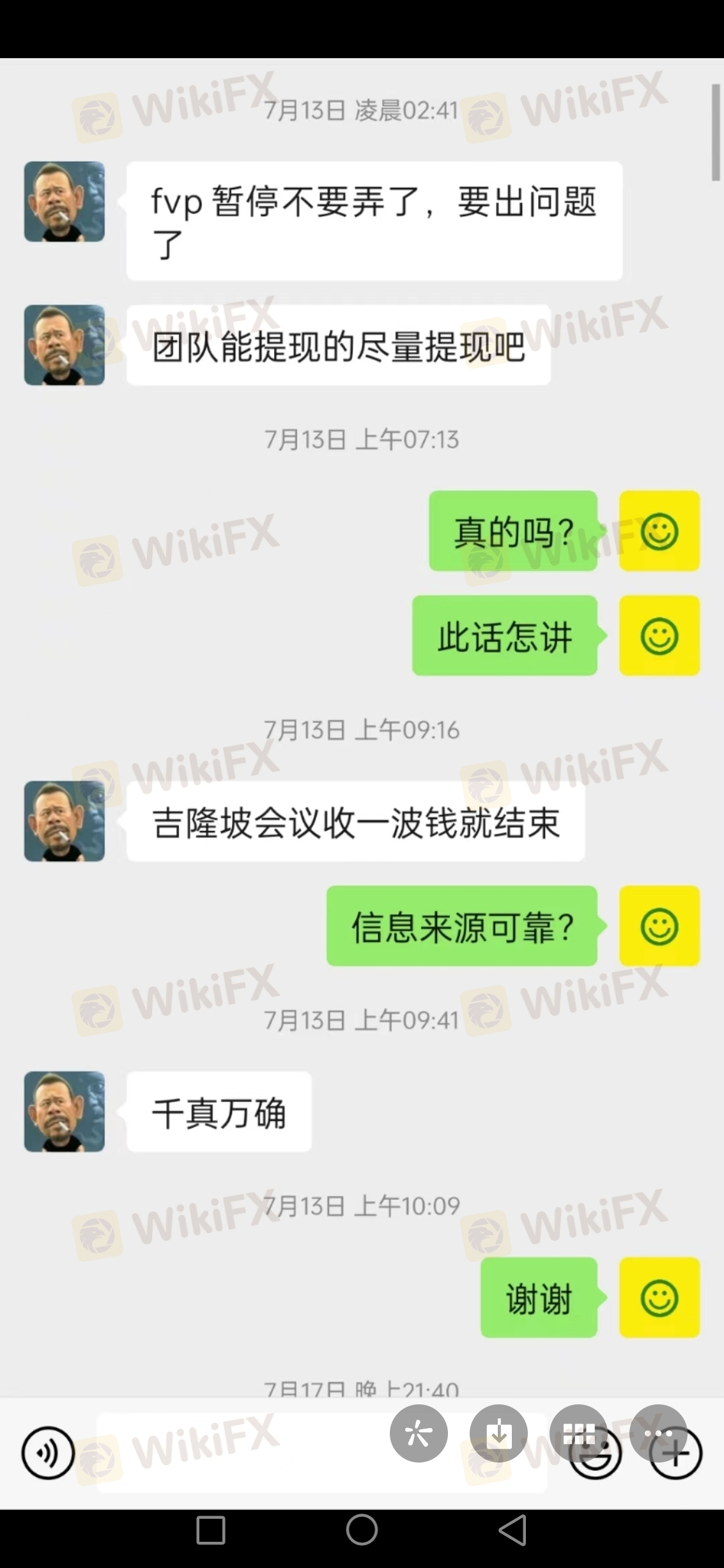724x1568 pixels.
Task: Go to home screen via navigation bar
Action: tap(362, 1530)
